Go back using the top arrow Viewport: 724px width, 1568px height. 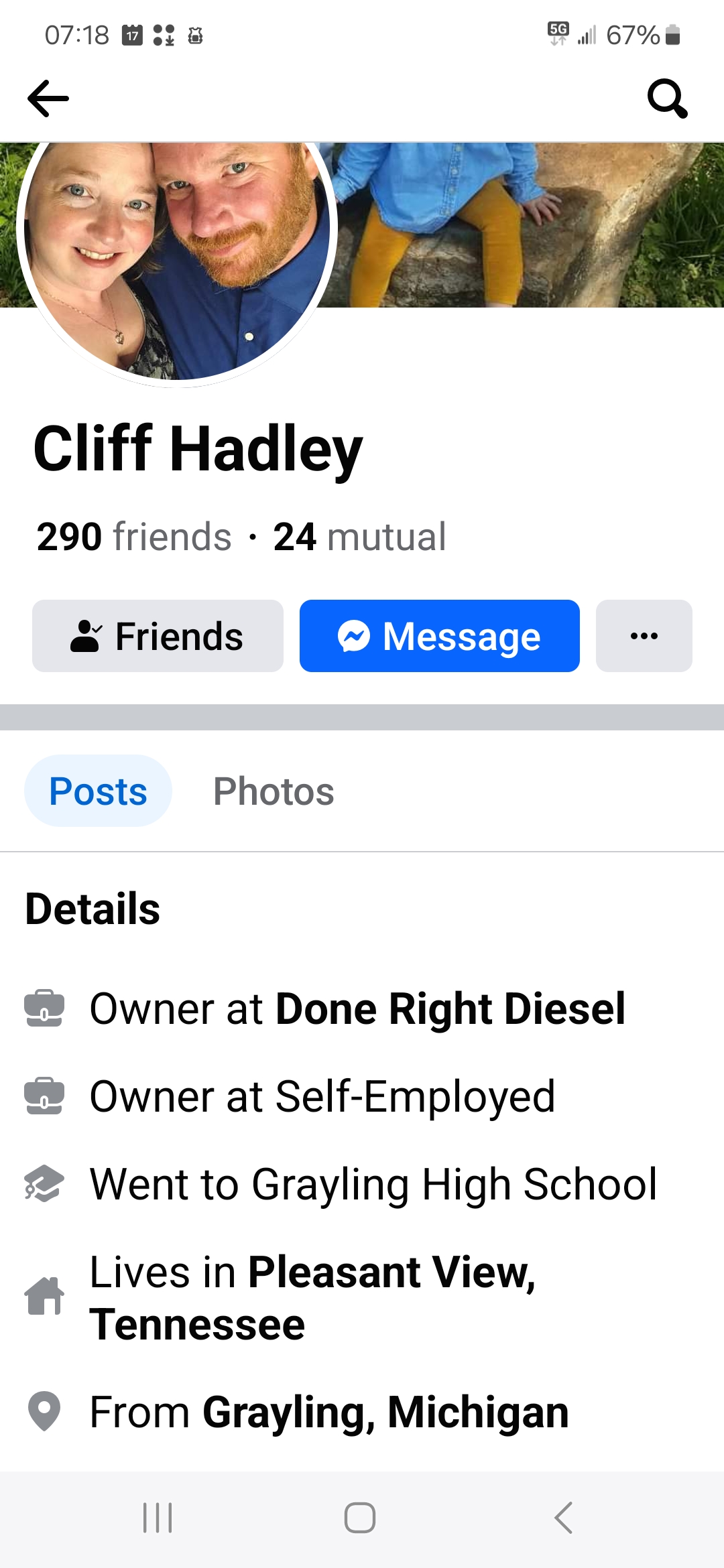pyautogui.click(x=48, y=99)
